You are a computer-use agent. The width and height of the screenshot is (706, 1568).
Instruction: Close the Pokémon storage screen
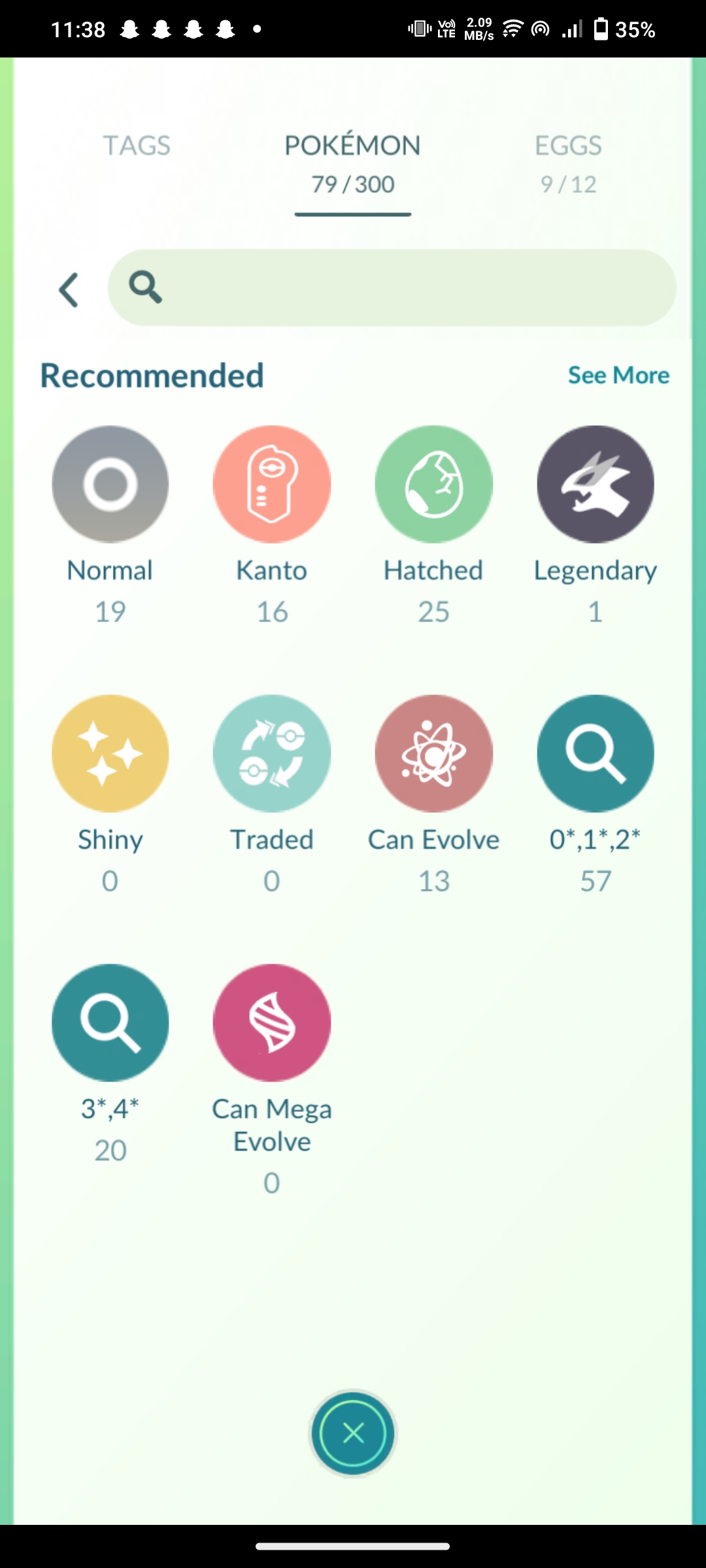[353, 1433]
